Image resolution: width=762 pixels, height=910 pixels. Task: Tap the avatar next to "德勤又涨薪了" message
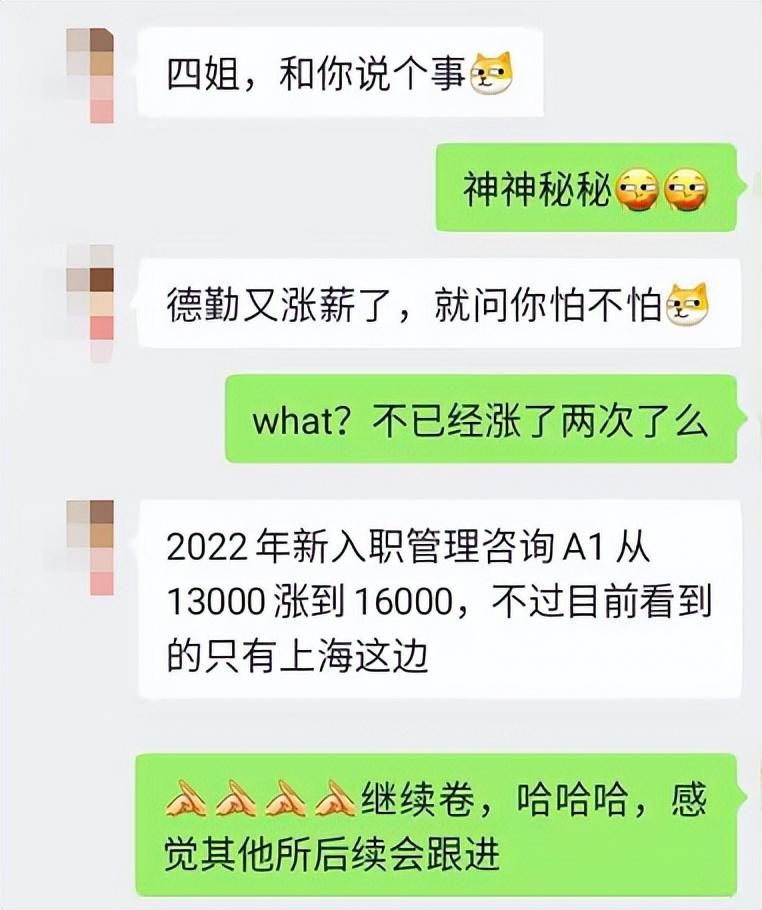90,304
